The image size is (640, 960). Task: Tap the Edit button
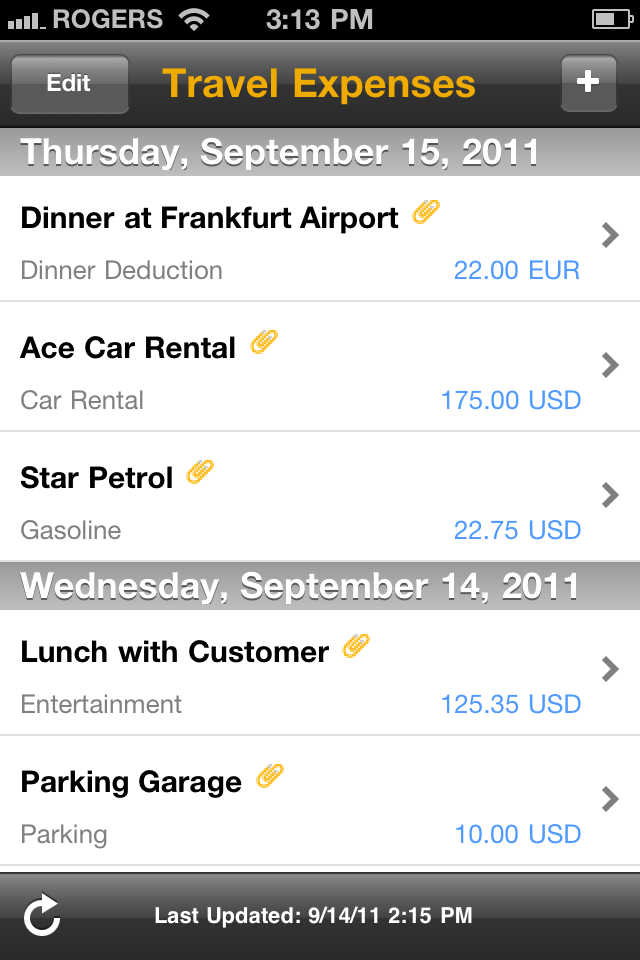coord(69,84)
